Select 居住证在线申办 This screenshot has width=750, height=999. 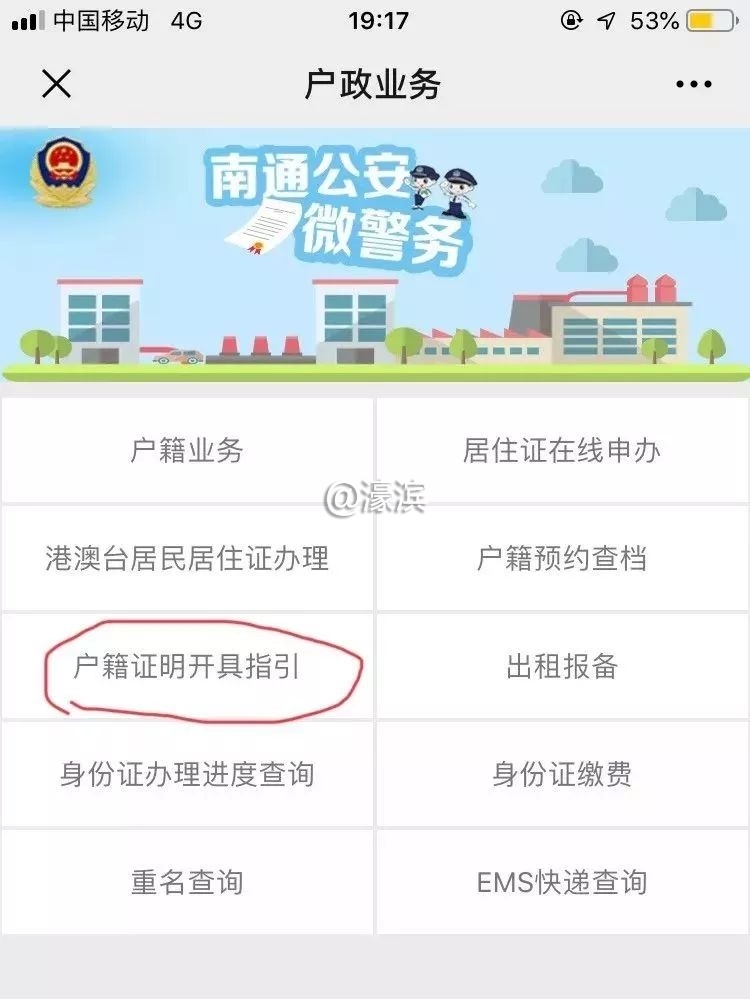coord(562,451)
